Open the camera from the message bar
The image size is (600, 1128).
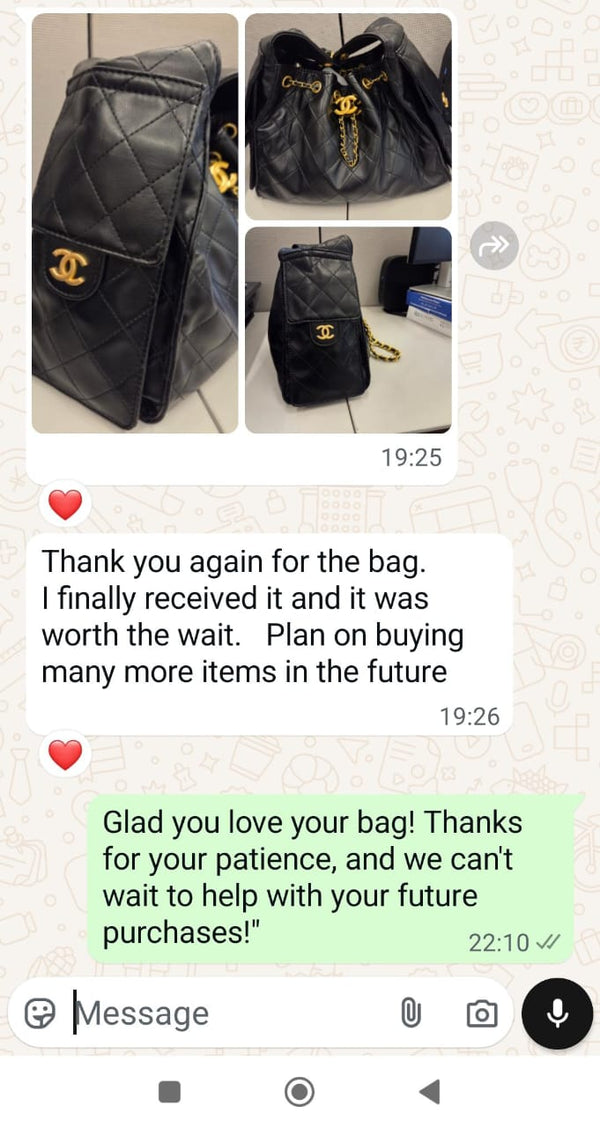pos(481,1014)
